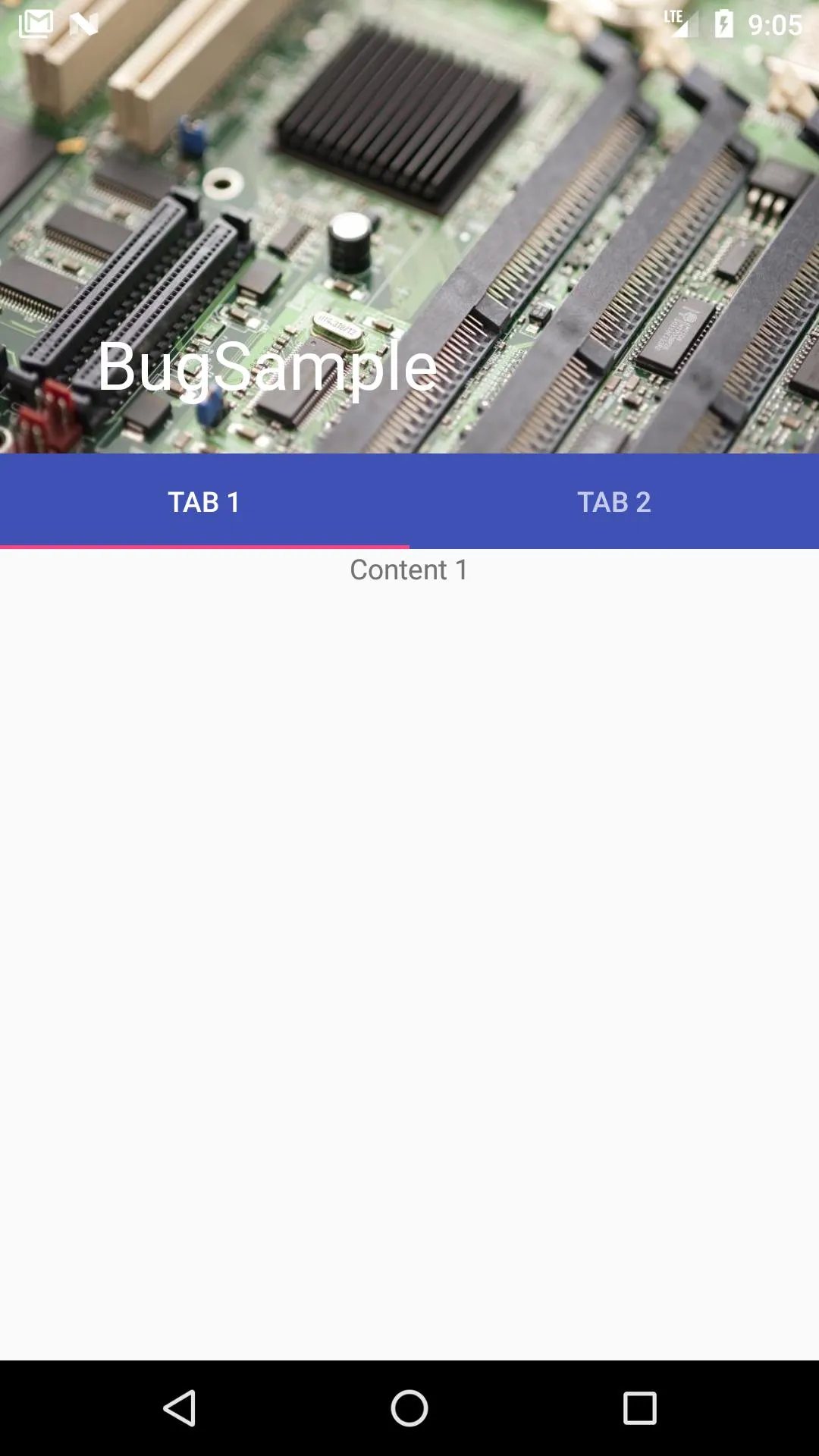819x1456 pixels.
Task: Go back using the navigation bar
Action: [x=180, y=1408]
